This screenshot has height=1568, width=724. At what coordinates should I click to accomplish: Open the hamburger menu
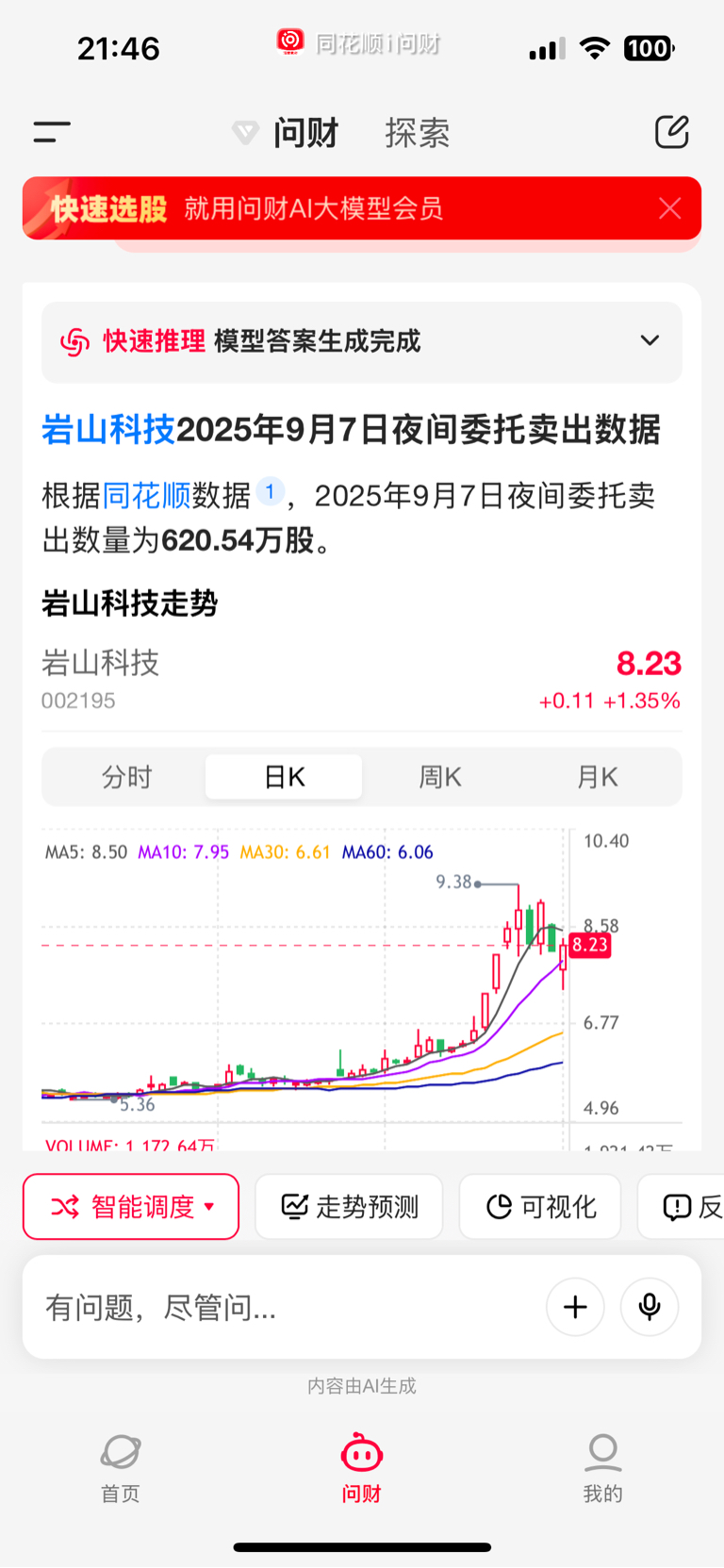[52, 133]
